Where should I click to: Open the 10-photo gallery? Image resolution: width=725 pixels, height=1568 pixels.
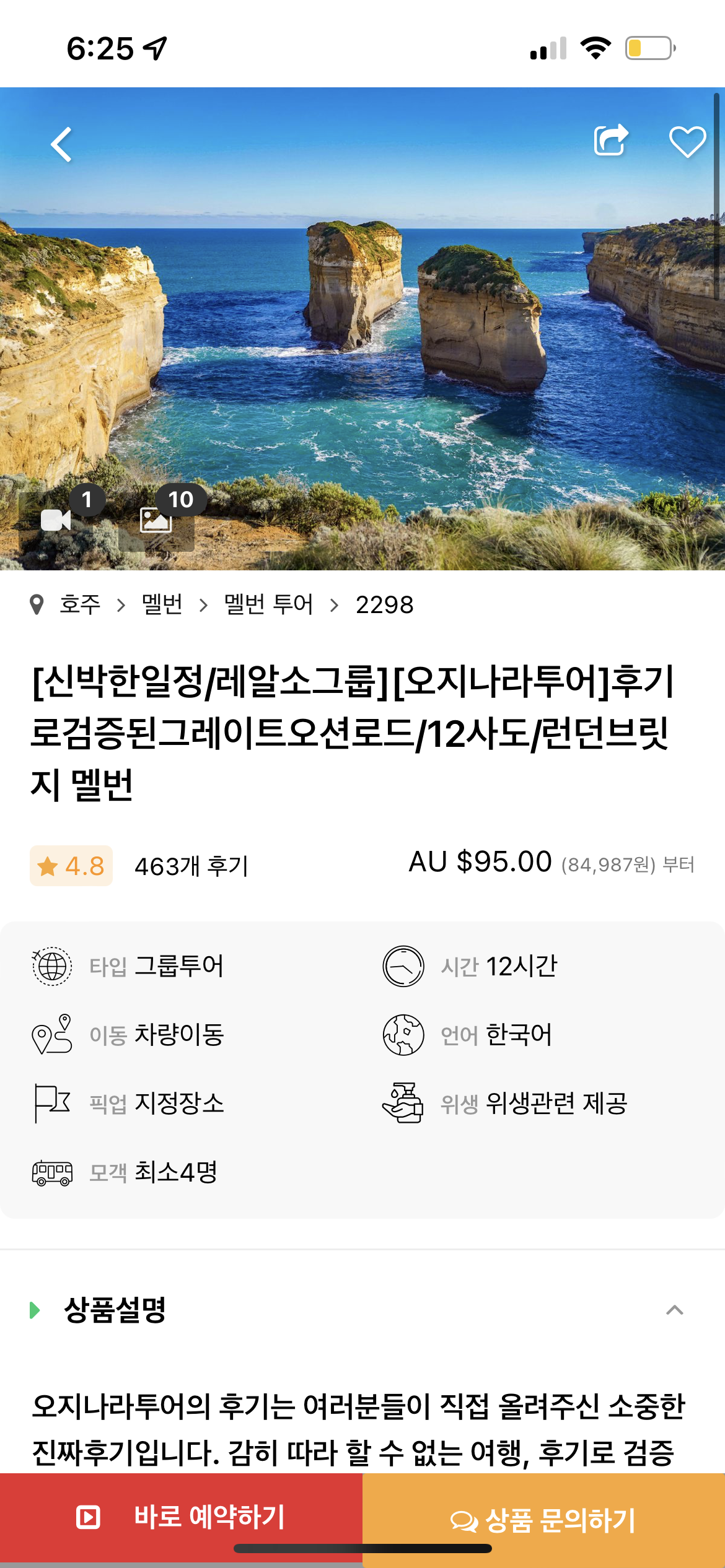tap(157, 519)
